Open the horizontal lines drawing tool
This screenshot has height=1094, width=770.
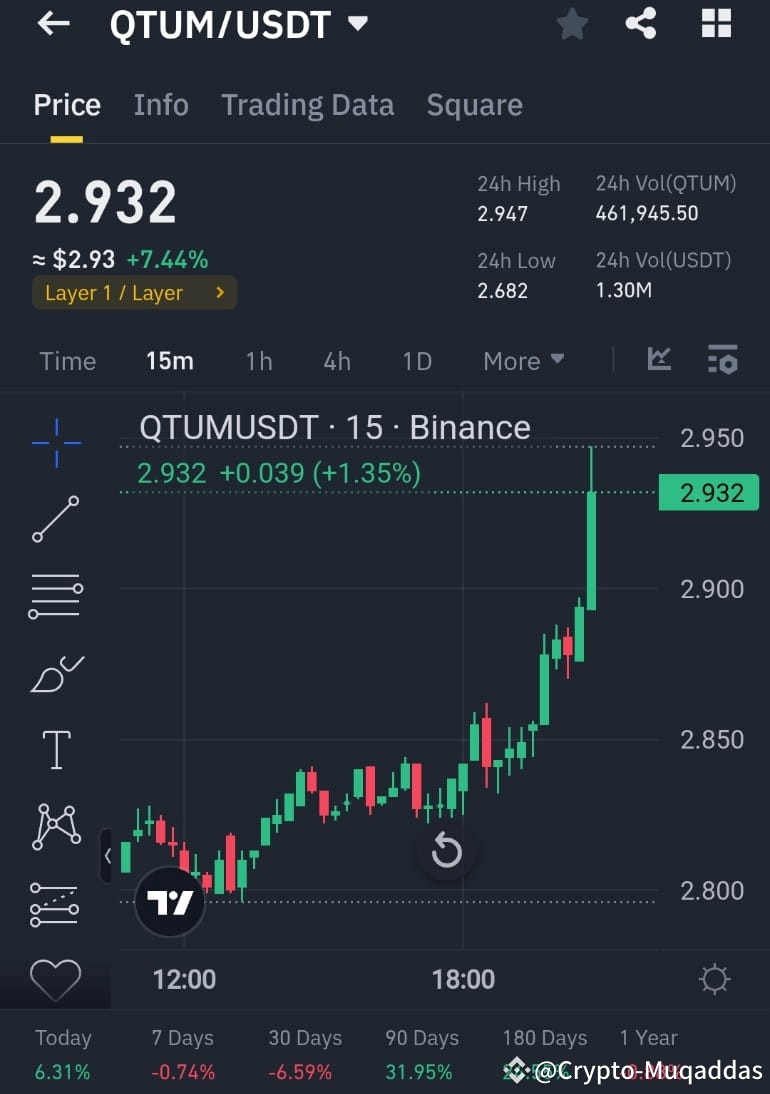55,597
